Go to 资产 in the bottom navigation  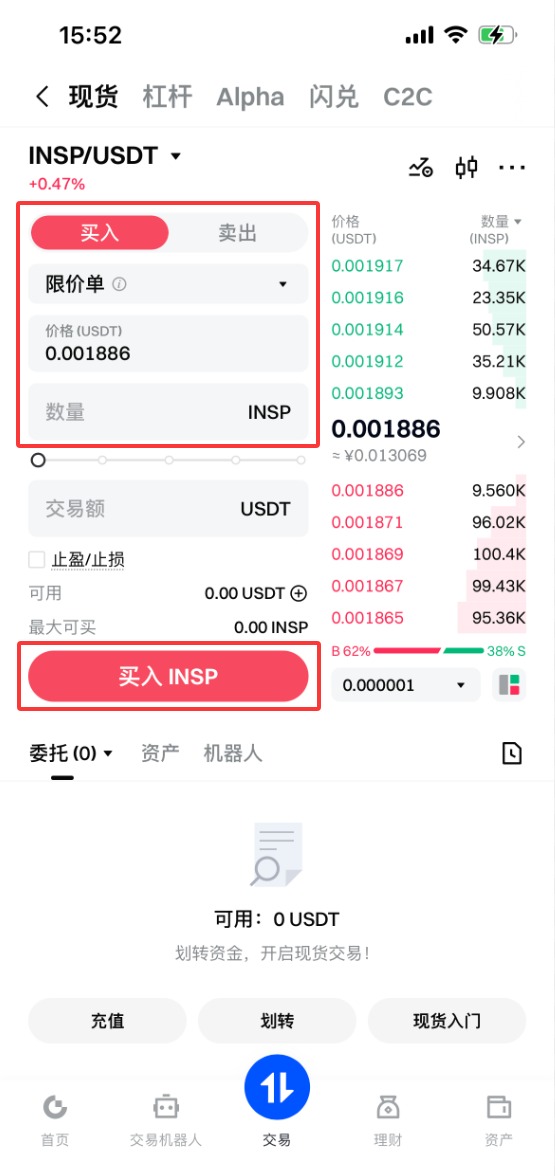(498, 1120)
